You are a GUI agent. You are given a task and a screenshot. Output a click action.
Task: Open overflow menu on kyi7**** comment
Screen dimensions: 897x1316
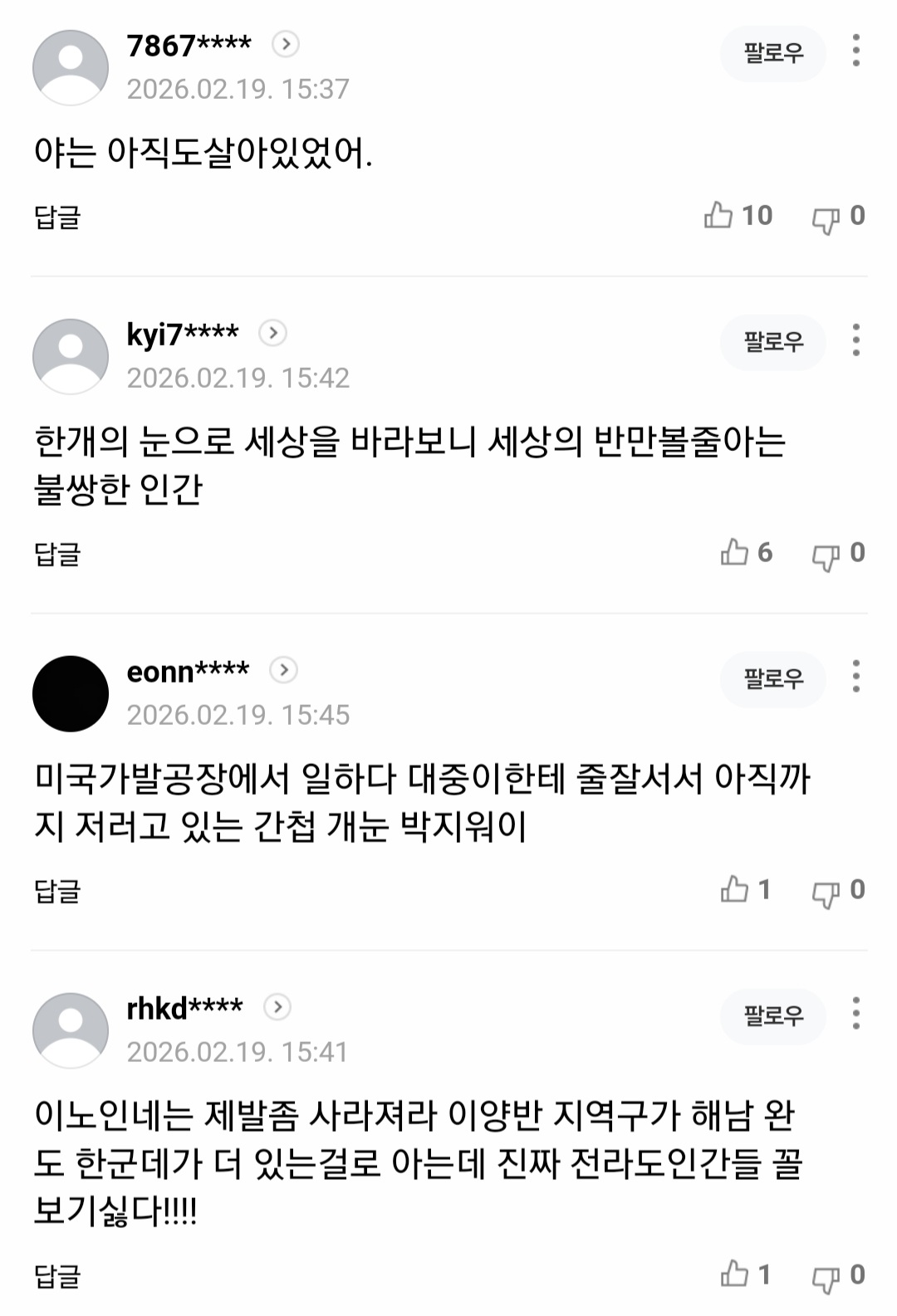(855, 340)
